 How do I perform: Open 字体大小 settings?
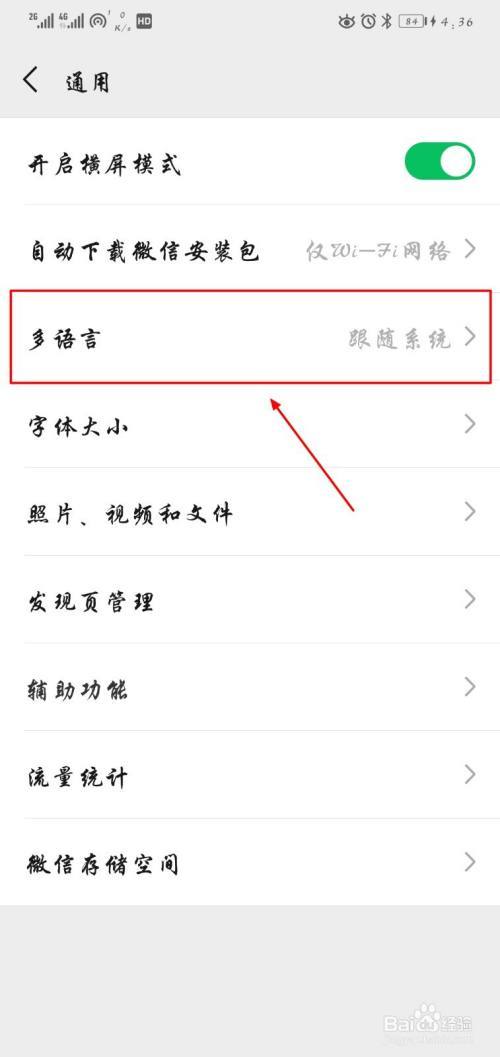click(250, 424)
